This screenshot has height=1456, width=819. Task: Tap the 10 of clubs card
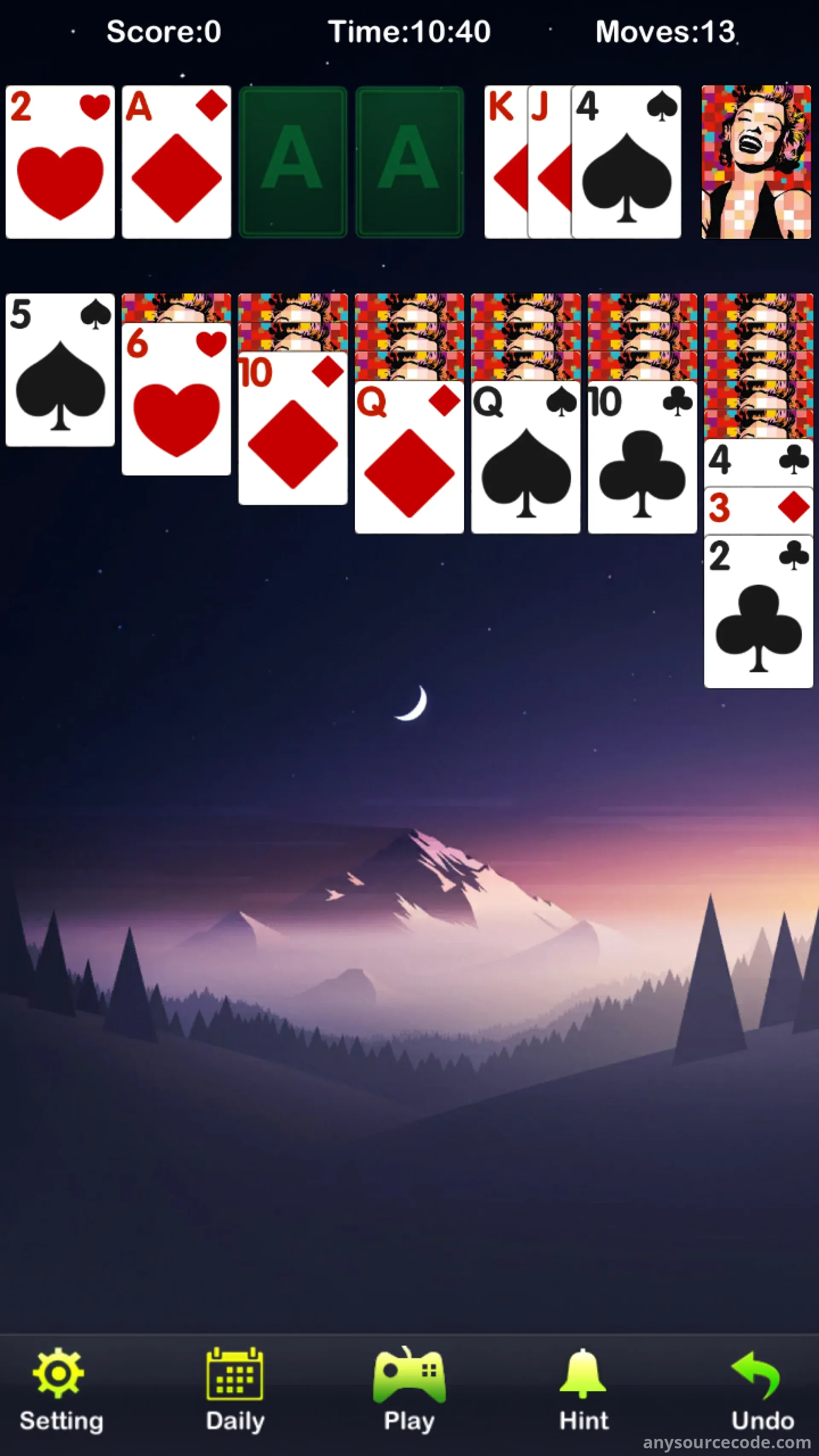642,458
